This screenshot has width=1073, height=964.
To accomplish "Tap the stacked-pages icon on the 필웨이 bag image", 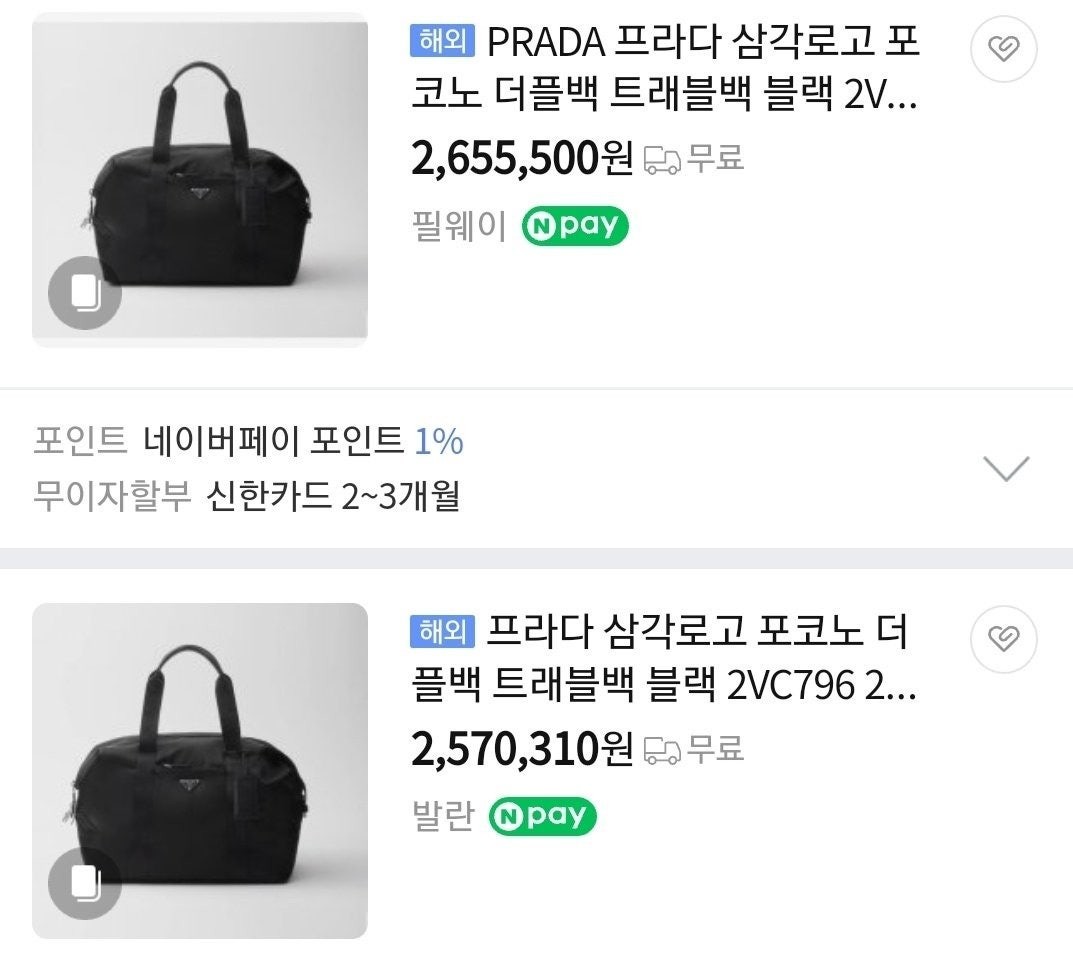I will click(x=85, y=293).
